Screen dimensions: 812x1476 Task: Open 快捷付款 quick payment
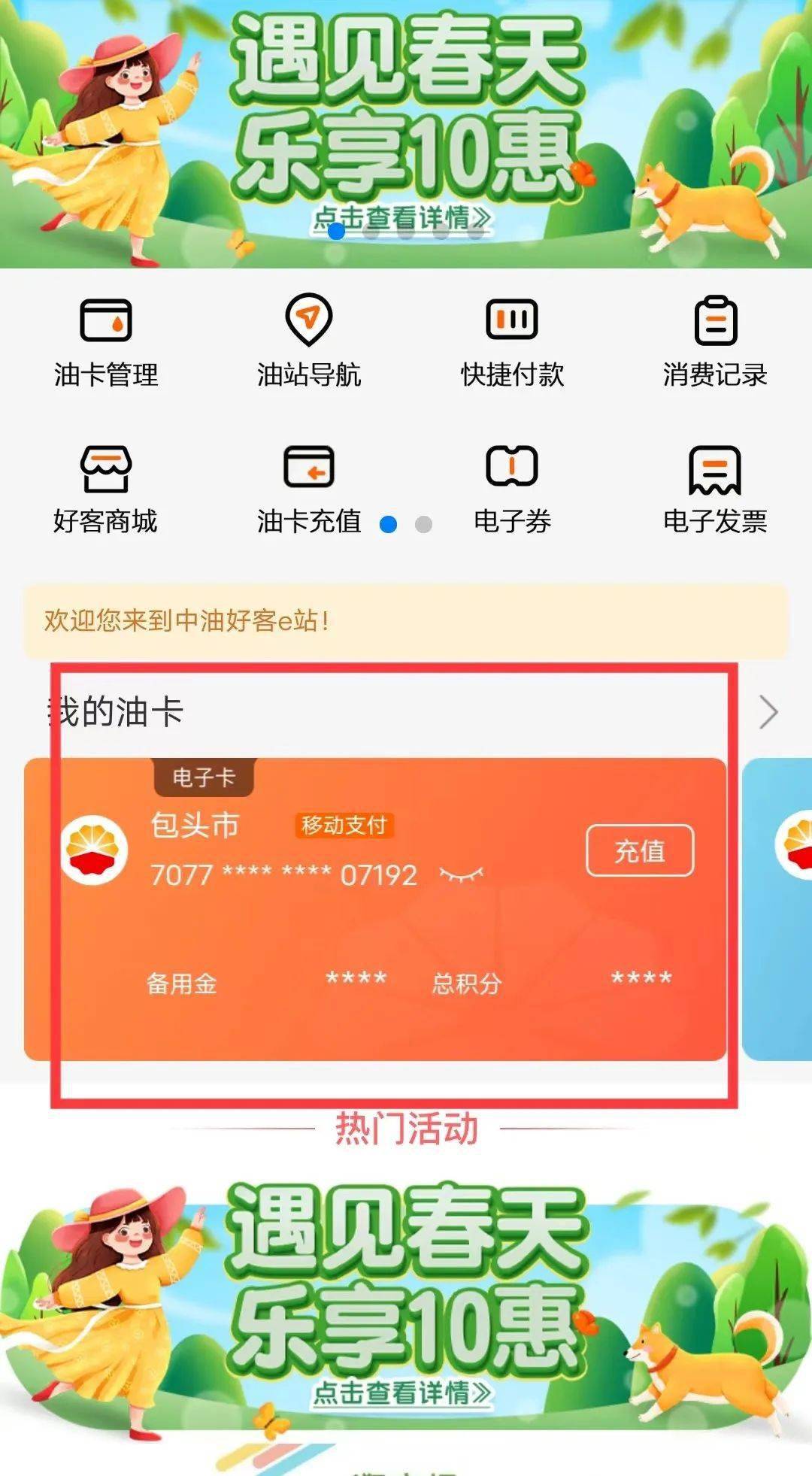pyautogui.click(x=512, y=342)
